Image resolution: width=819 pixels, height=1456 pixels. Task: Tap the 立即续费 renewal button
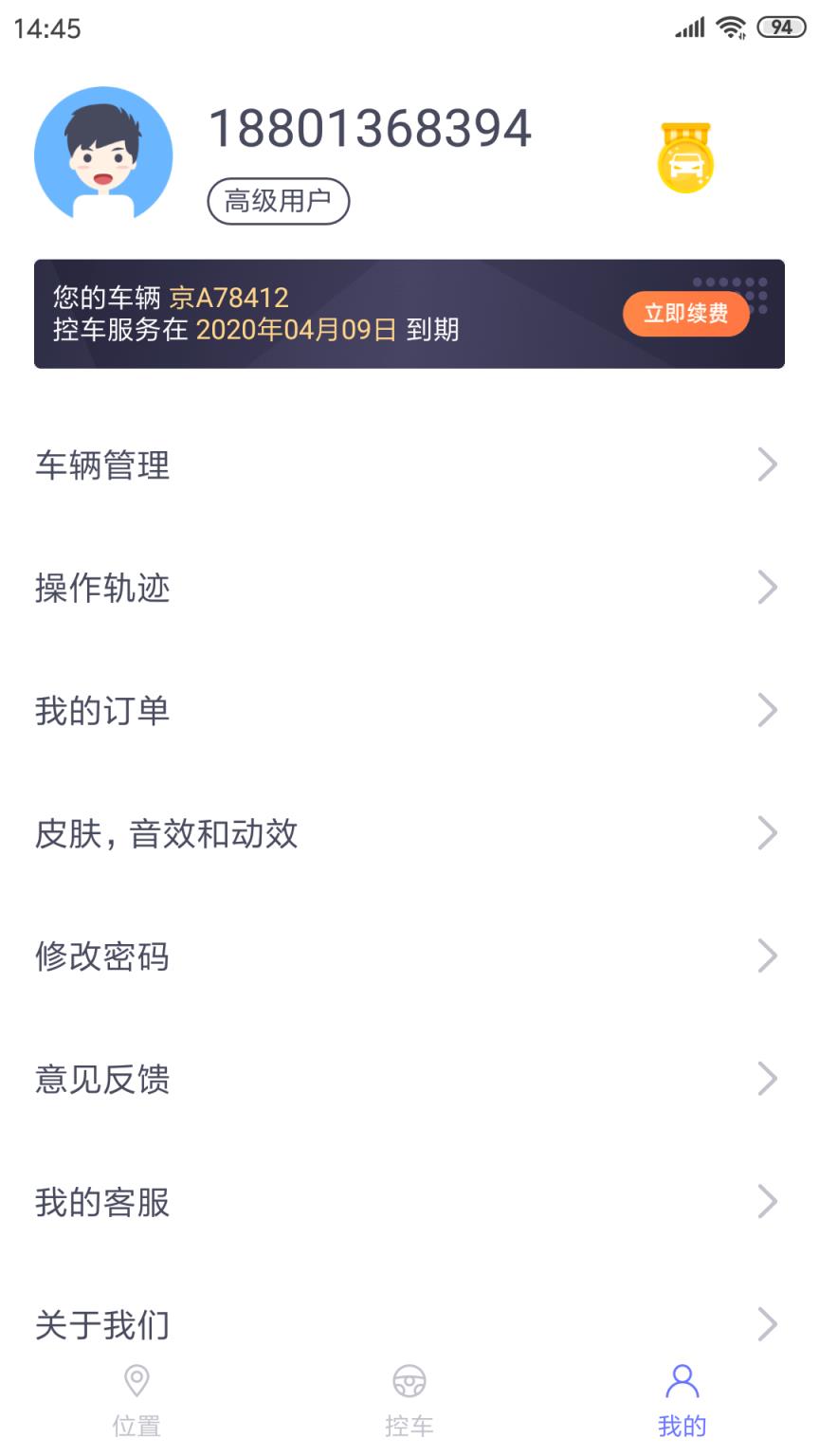tap(686, 313)
